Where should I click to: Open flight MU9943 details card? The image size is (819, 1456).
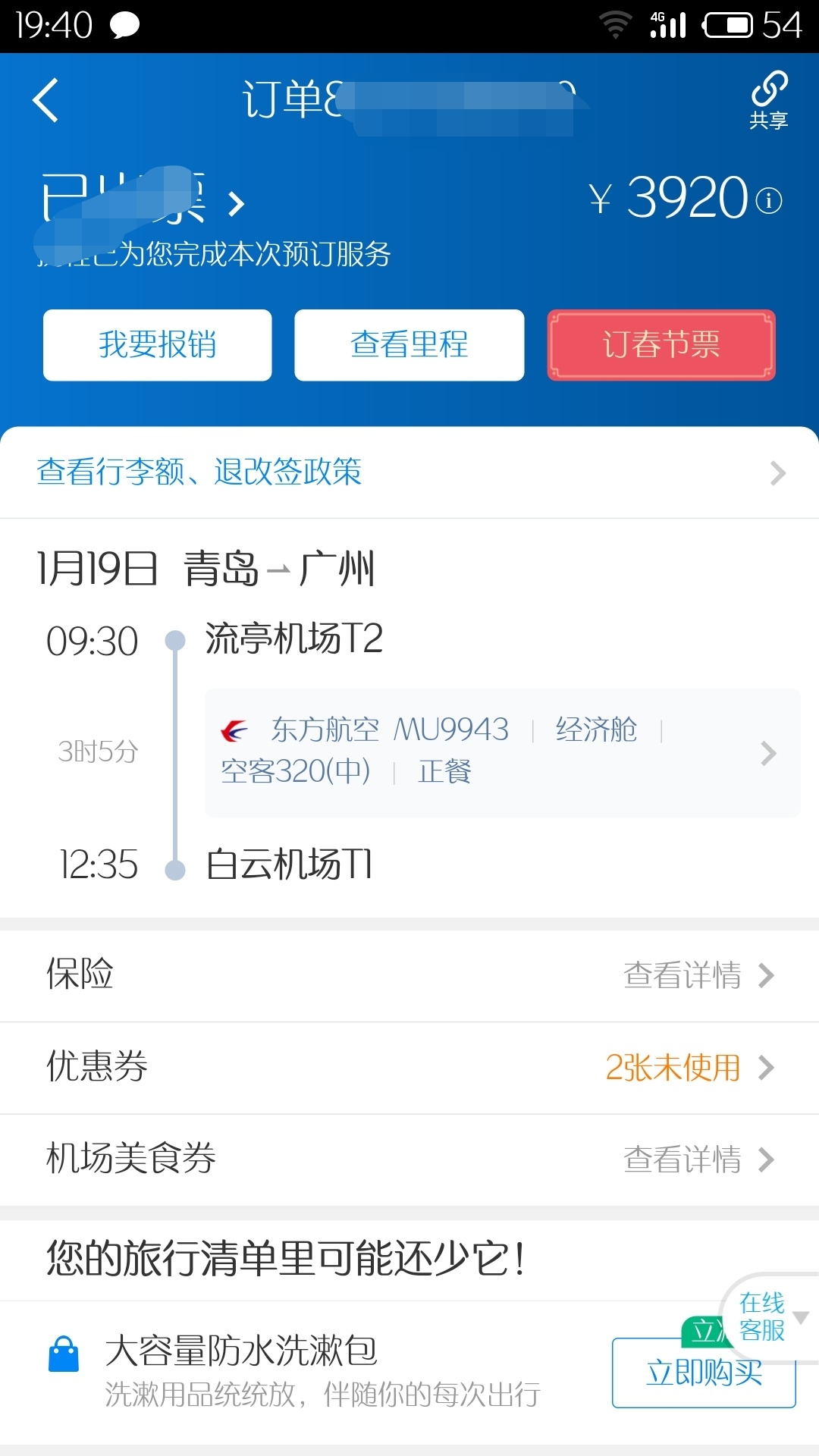tap(502, 752)
